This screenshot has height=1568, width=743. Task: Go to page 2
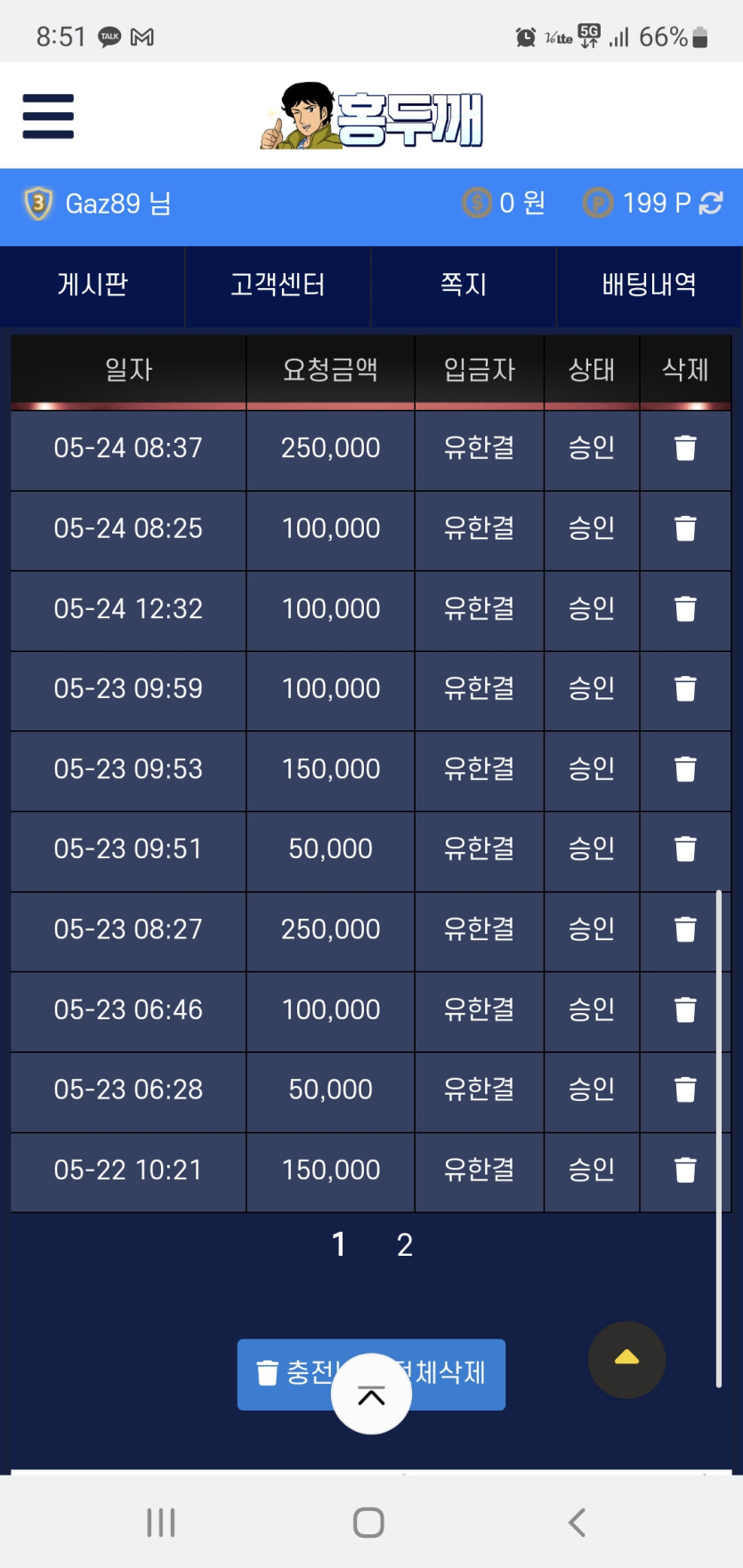coord(405,1245)
